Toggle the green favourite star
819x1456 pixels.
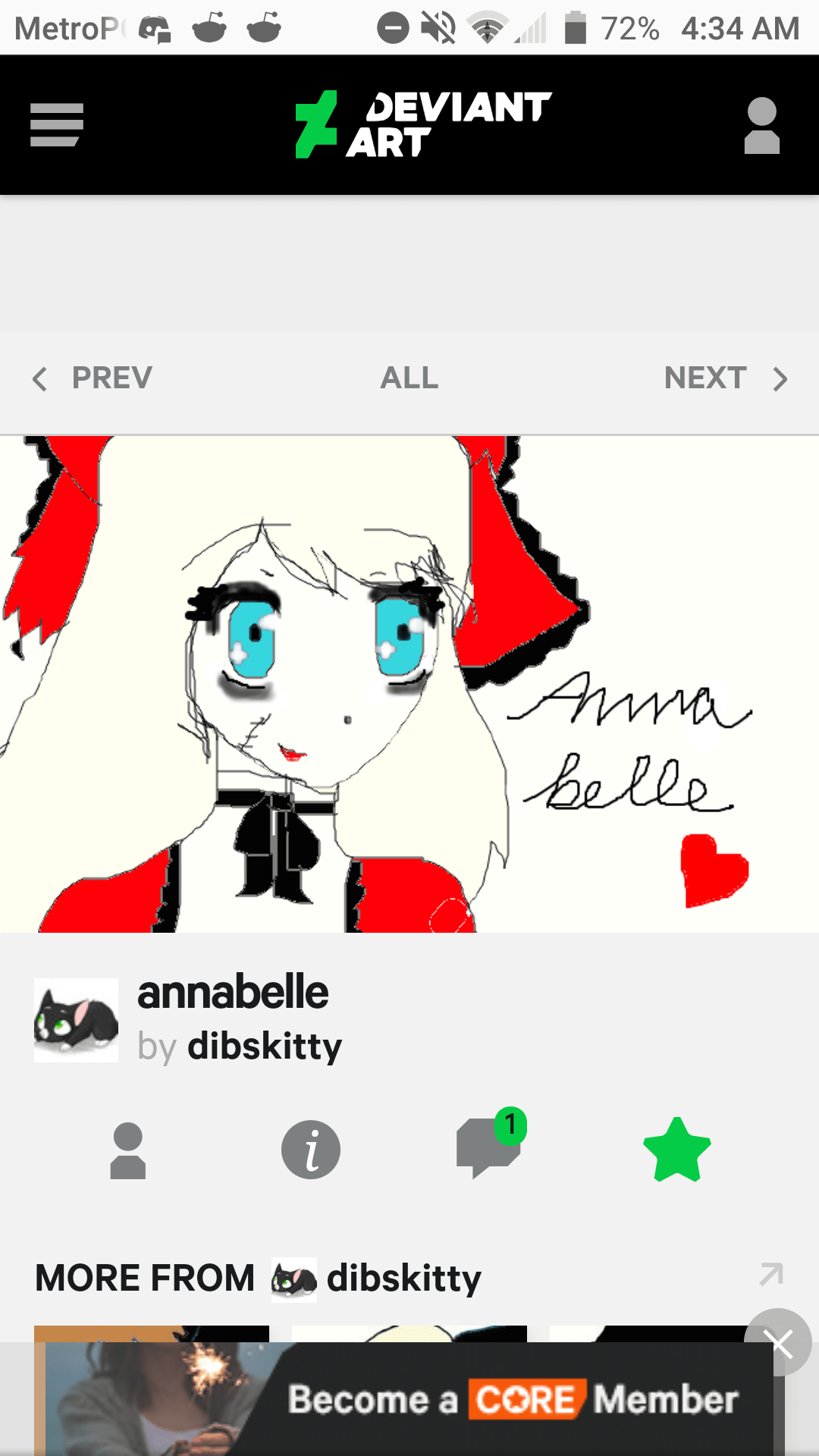coord(676,1150)
